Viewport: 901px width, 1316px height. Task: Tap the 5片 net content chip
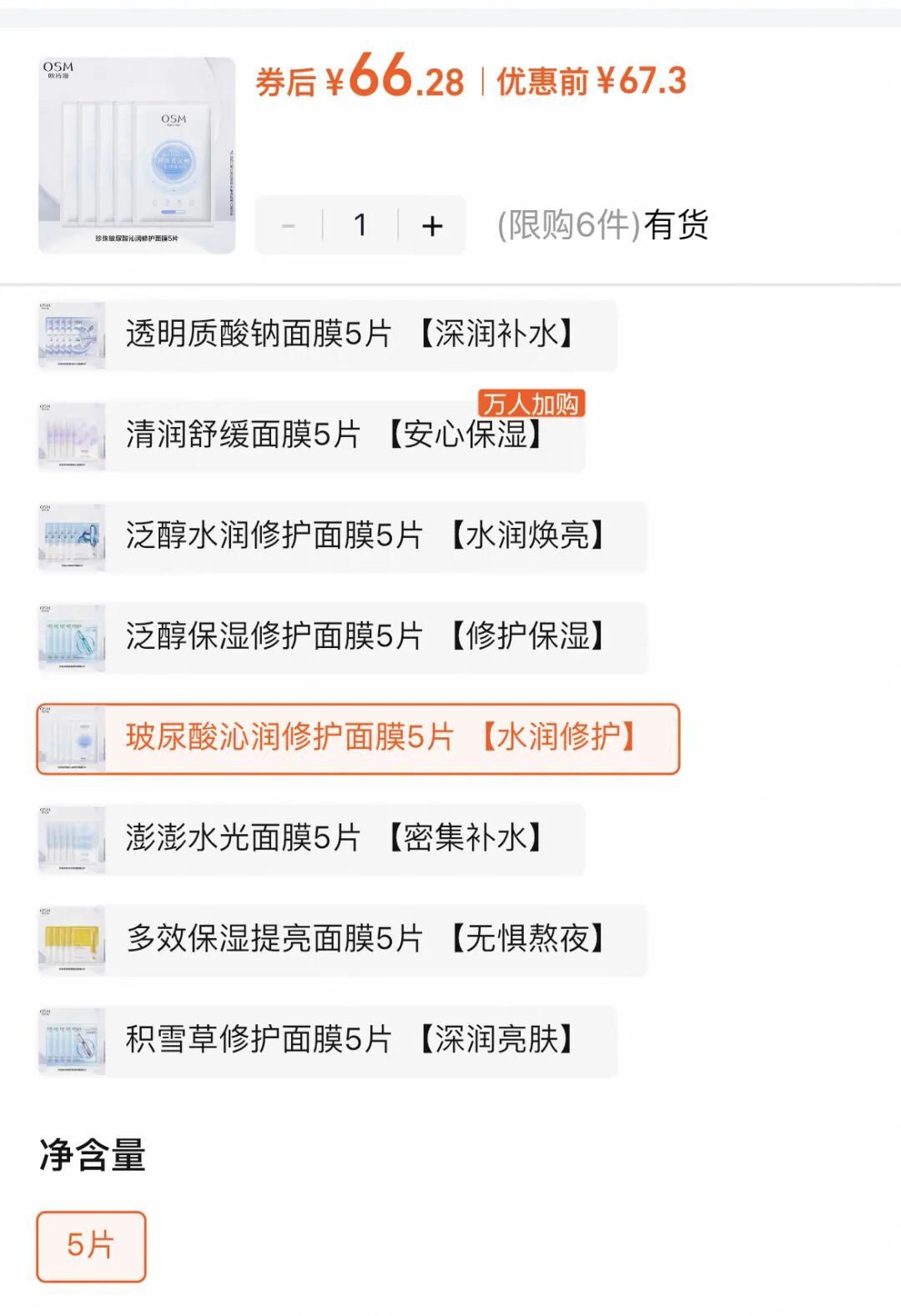click(x=91, y=1247)
